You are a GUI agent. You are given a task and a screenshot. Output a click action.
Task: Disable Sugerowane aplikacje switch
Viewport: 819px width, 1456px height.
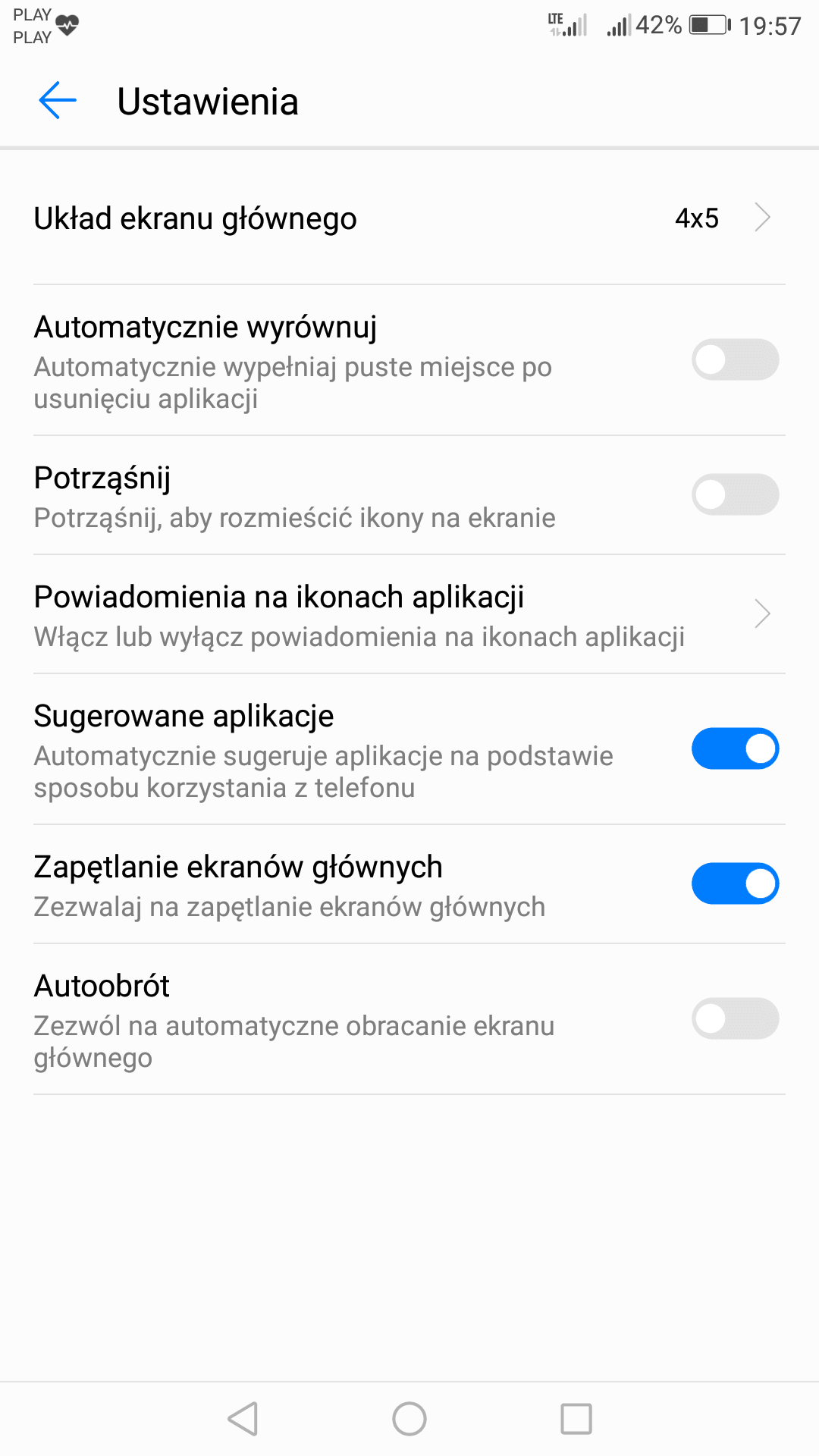[x=735, y=748]
